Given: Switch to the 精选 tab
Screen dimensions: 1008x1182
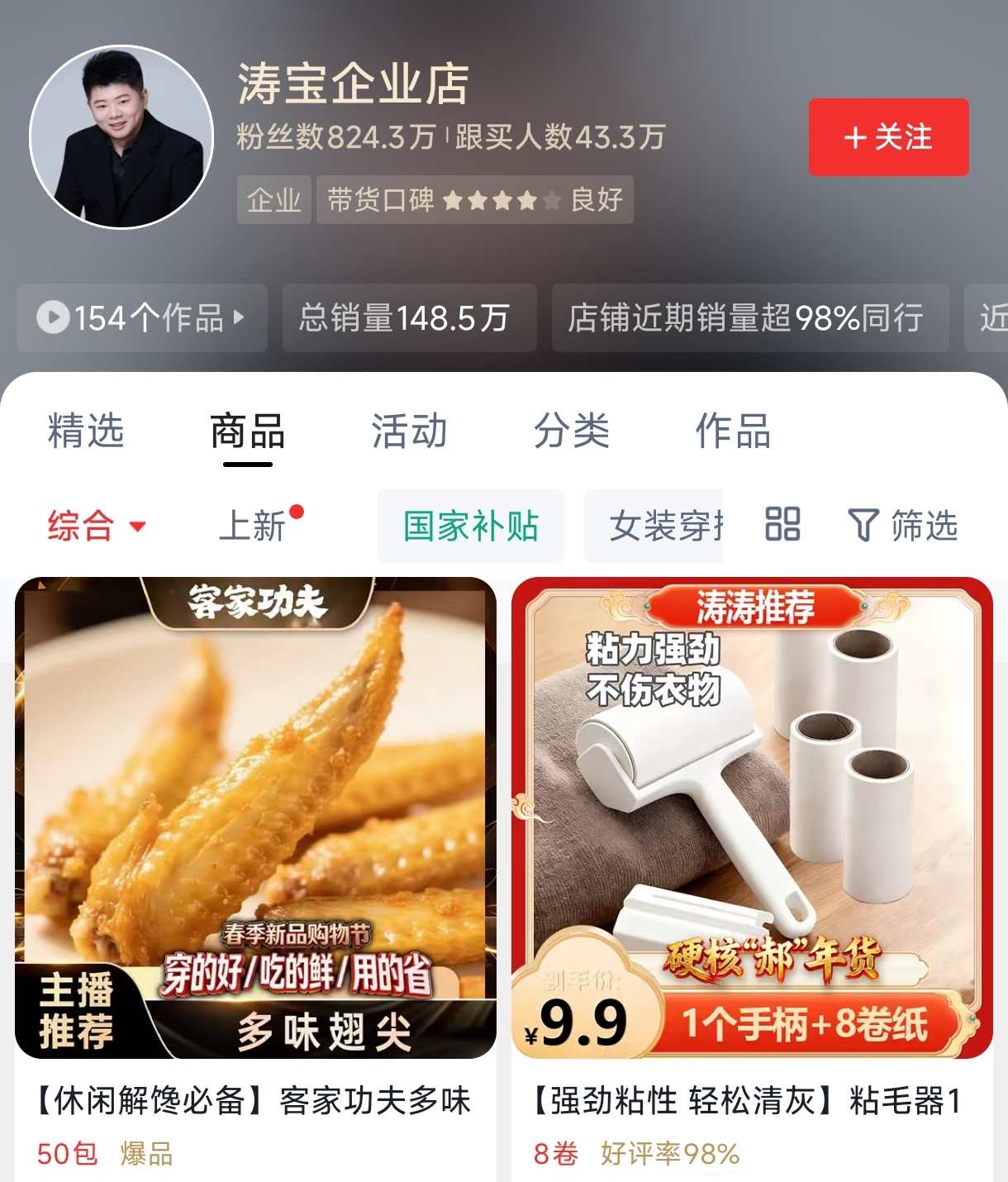Looking at the screenshot, I should 88,431.
